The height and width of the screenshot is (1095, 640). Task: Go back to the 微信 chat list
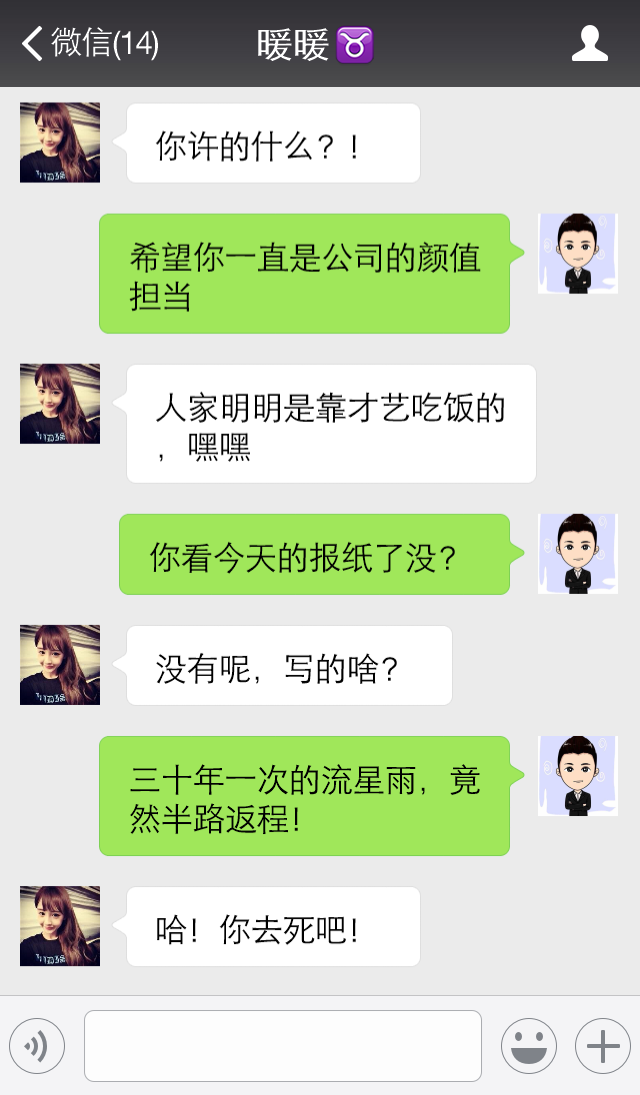88,44
